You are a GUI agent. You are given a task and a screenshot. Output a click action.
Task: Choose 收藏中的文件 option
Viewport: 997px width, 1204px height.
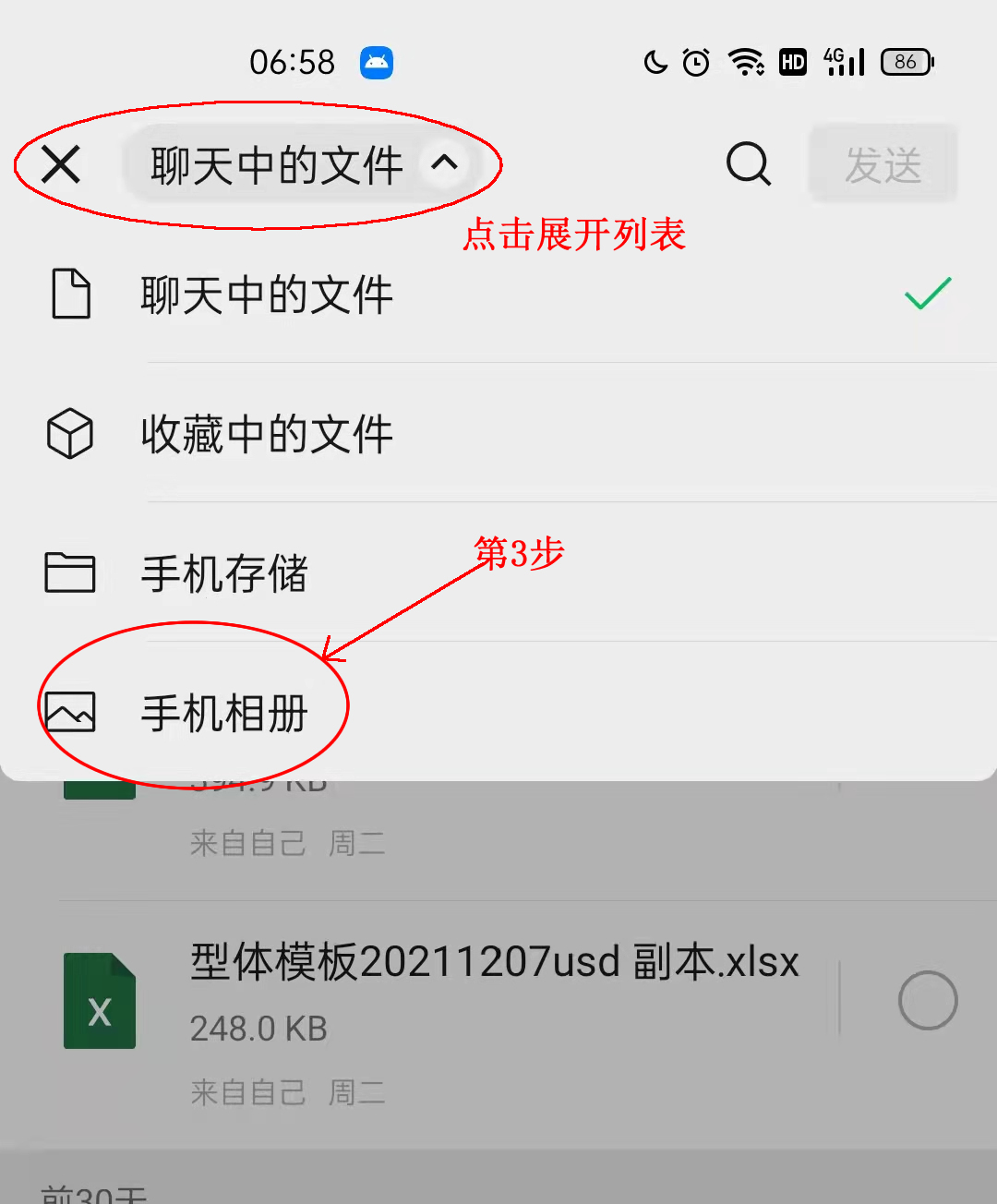coord(267,434)
